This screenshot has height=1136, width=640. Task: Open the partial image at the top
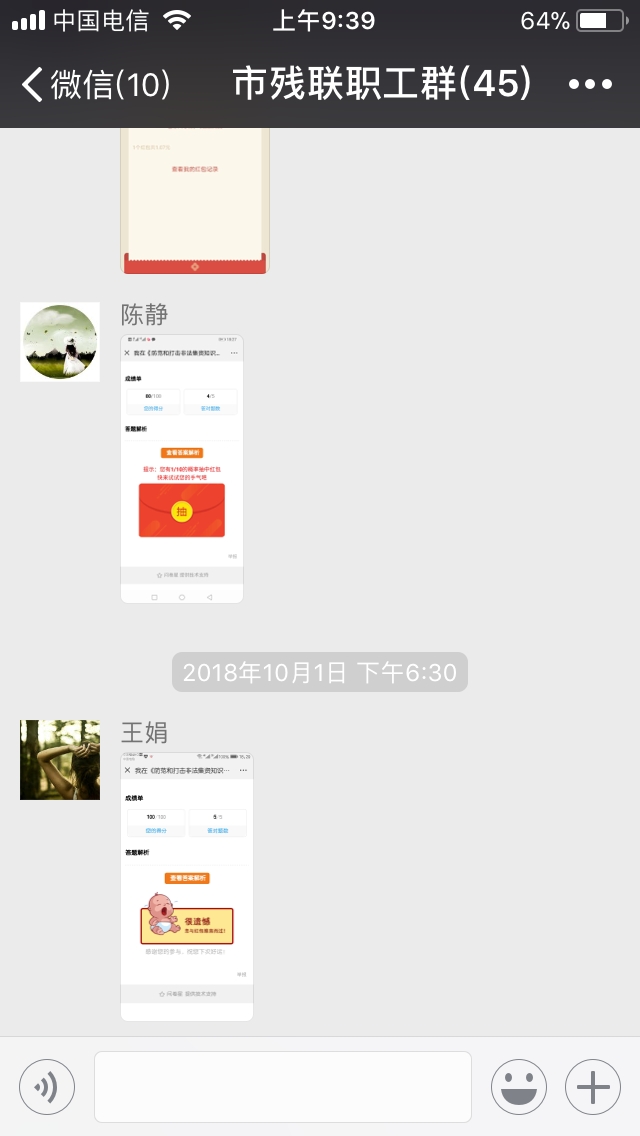point(195,200)
